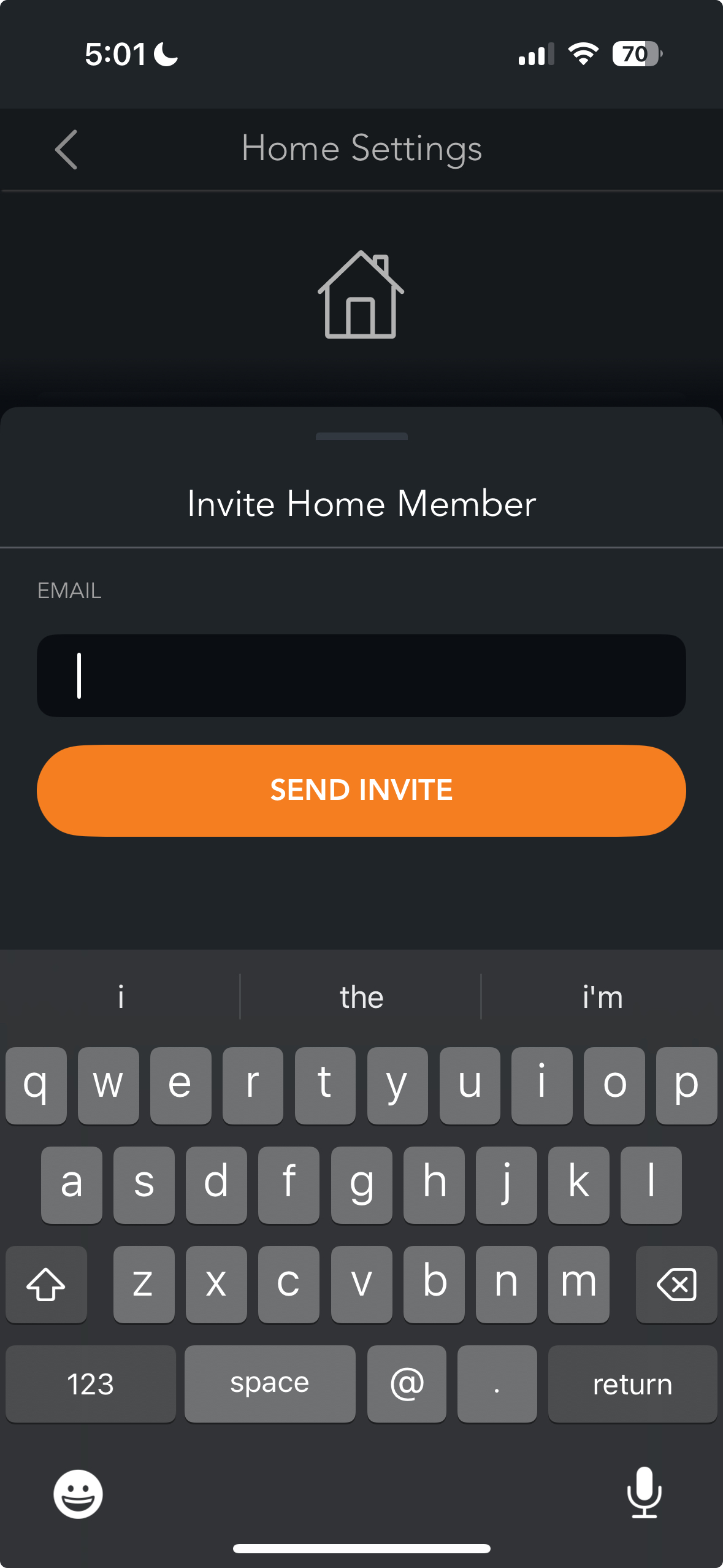
Task: Switch to the numeric 123 keyboard
Action: [x=90, y=1383]
